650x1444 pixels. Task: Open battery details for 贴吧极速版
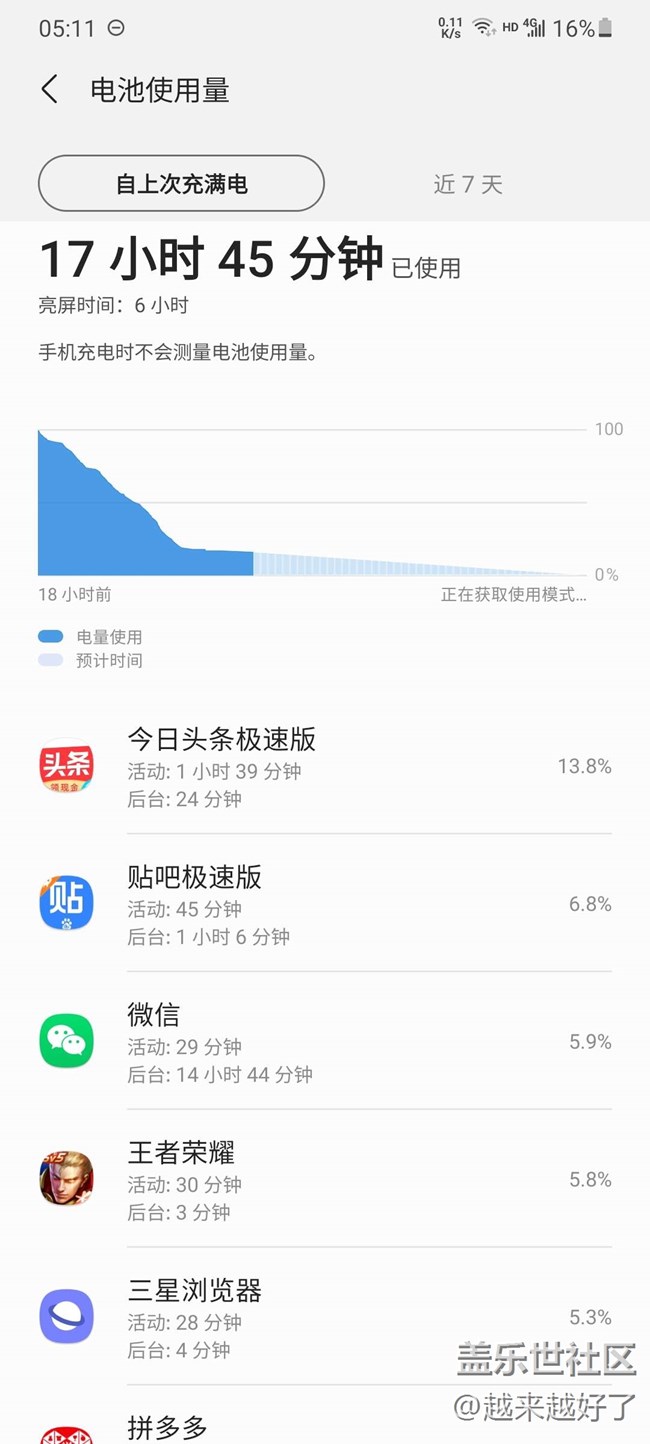coord(325,904)
